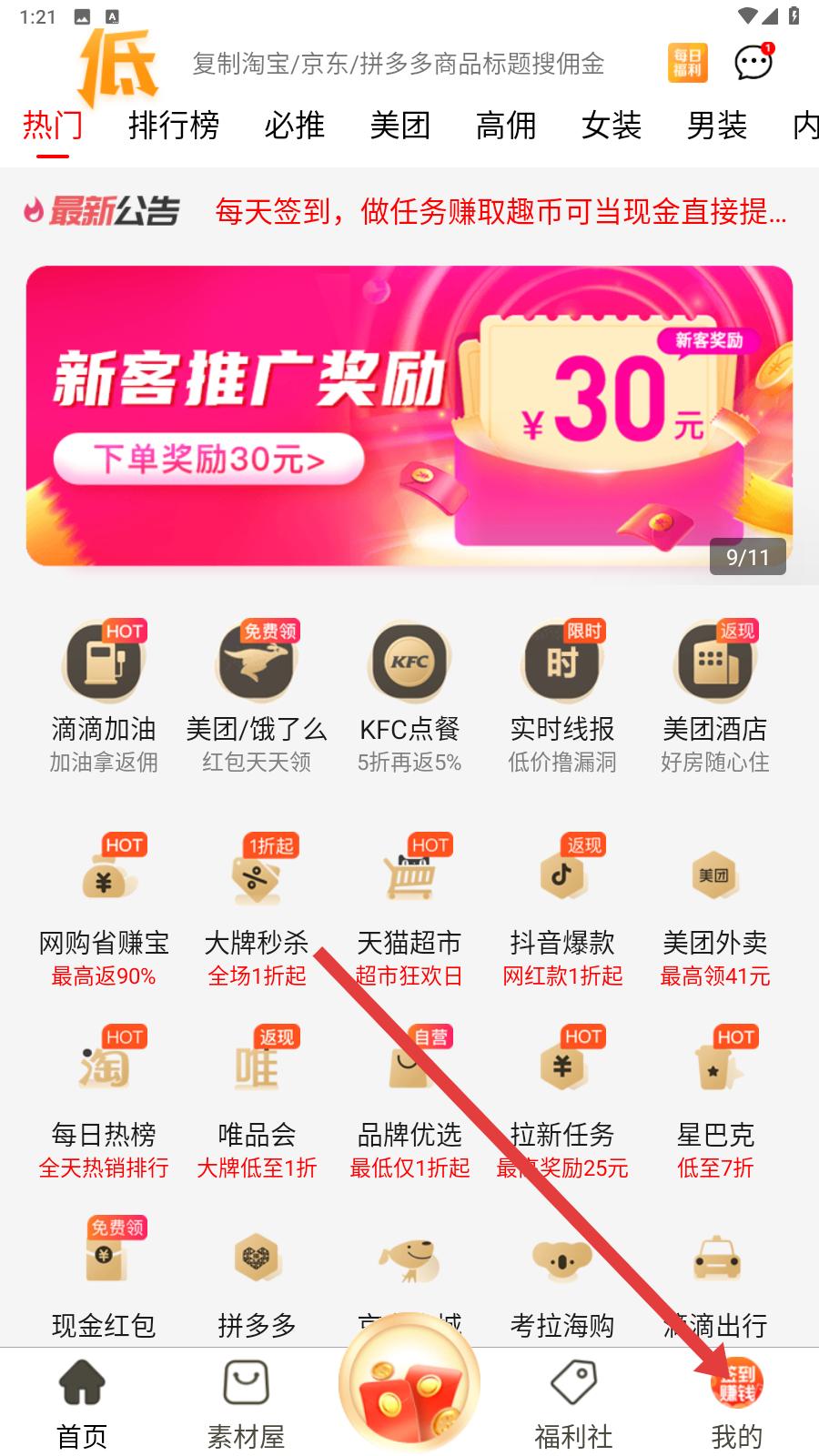Switch to the 美团 top tab
Screen dimensions: 819x1456
(x=399, y=126)
